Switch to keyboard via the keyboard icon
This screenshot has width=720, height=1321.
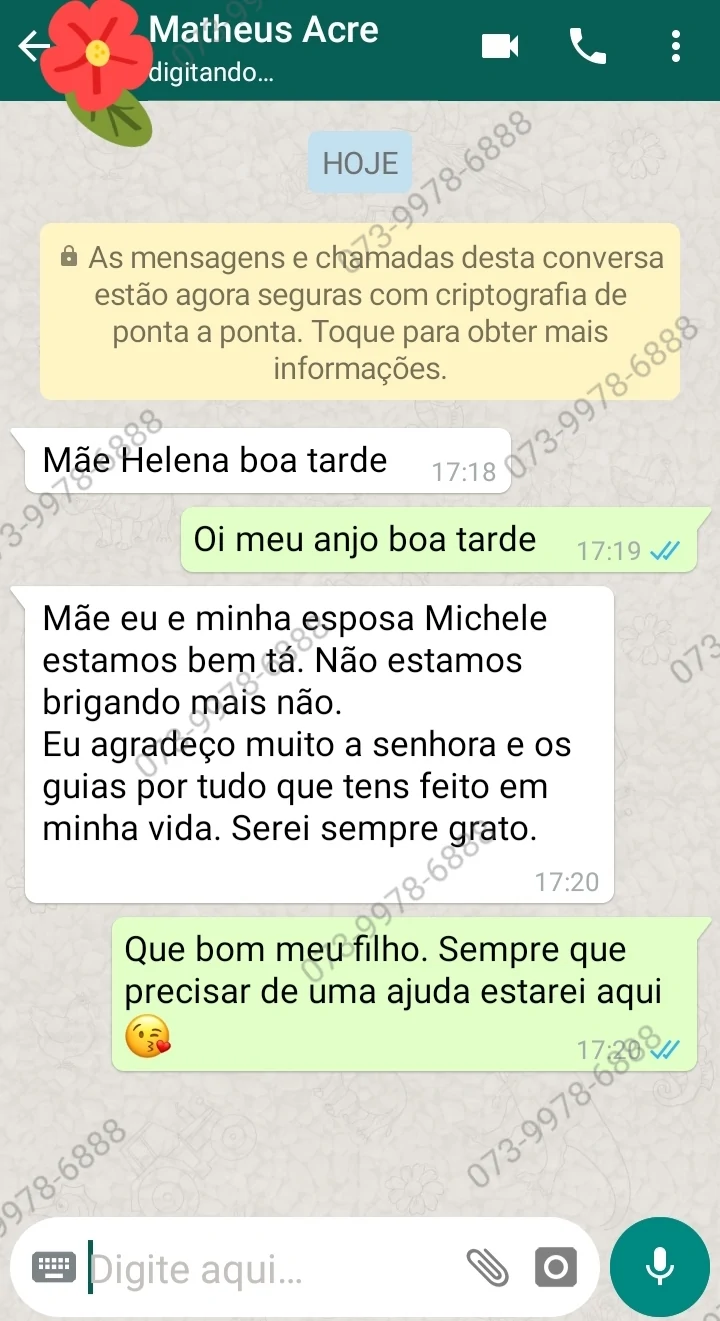pos(53,1268)
